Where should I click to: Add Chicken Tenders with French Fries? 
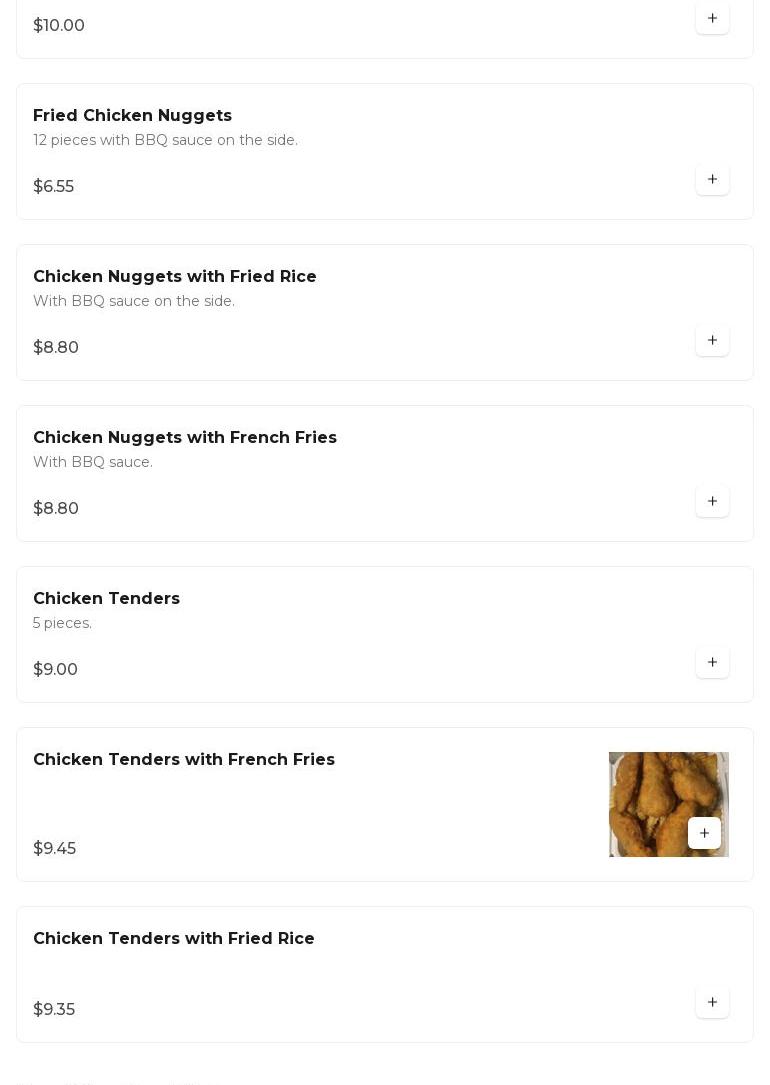click(x=704, y=833)
